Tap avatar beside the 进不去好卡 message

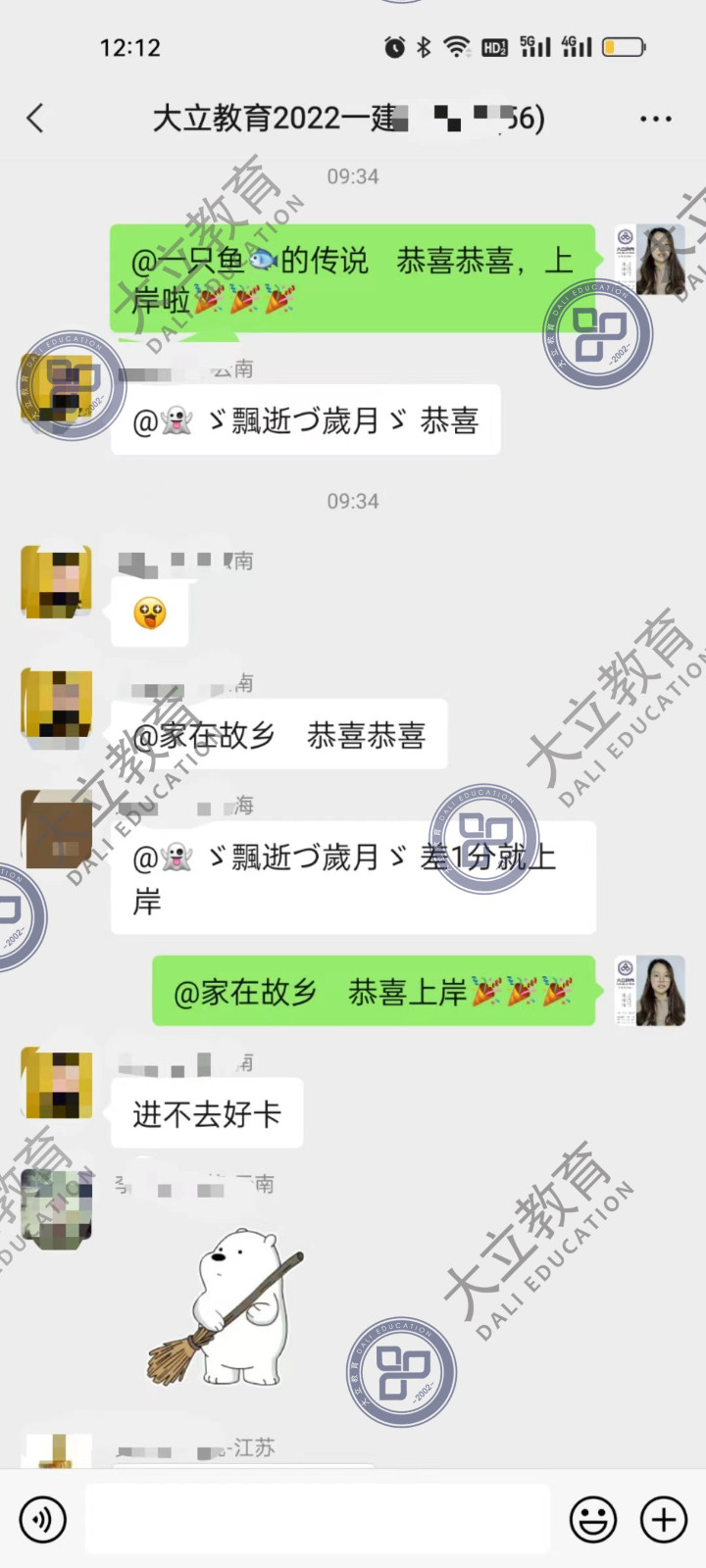pos(57,1084)
